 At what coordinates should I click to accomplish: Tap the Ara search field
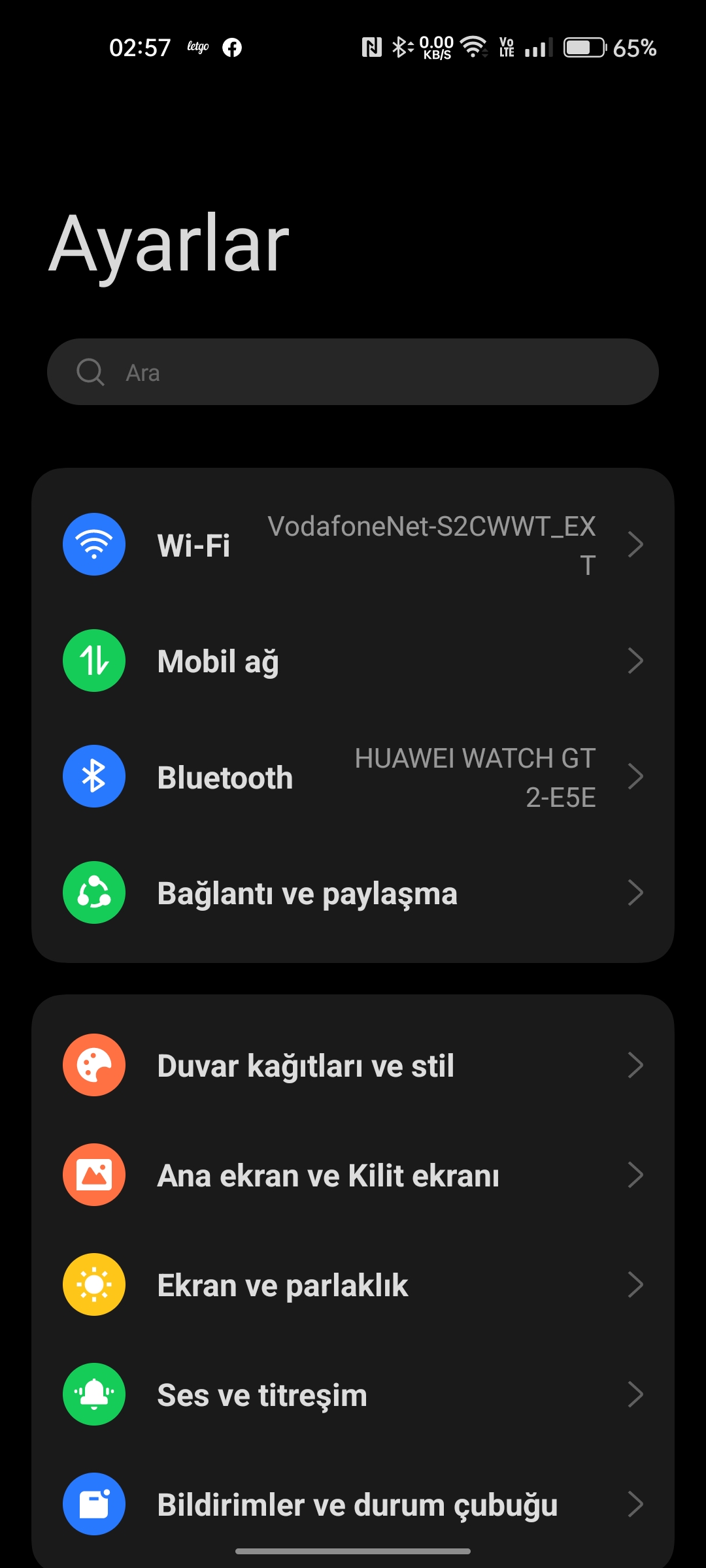coord(353,372)
